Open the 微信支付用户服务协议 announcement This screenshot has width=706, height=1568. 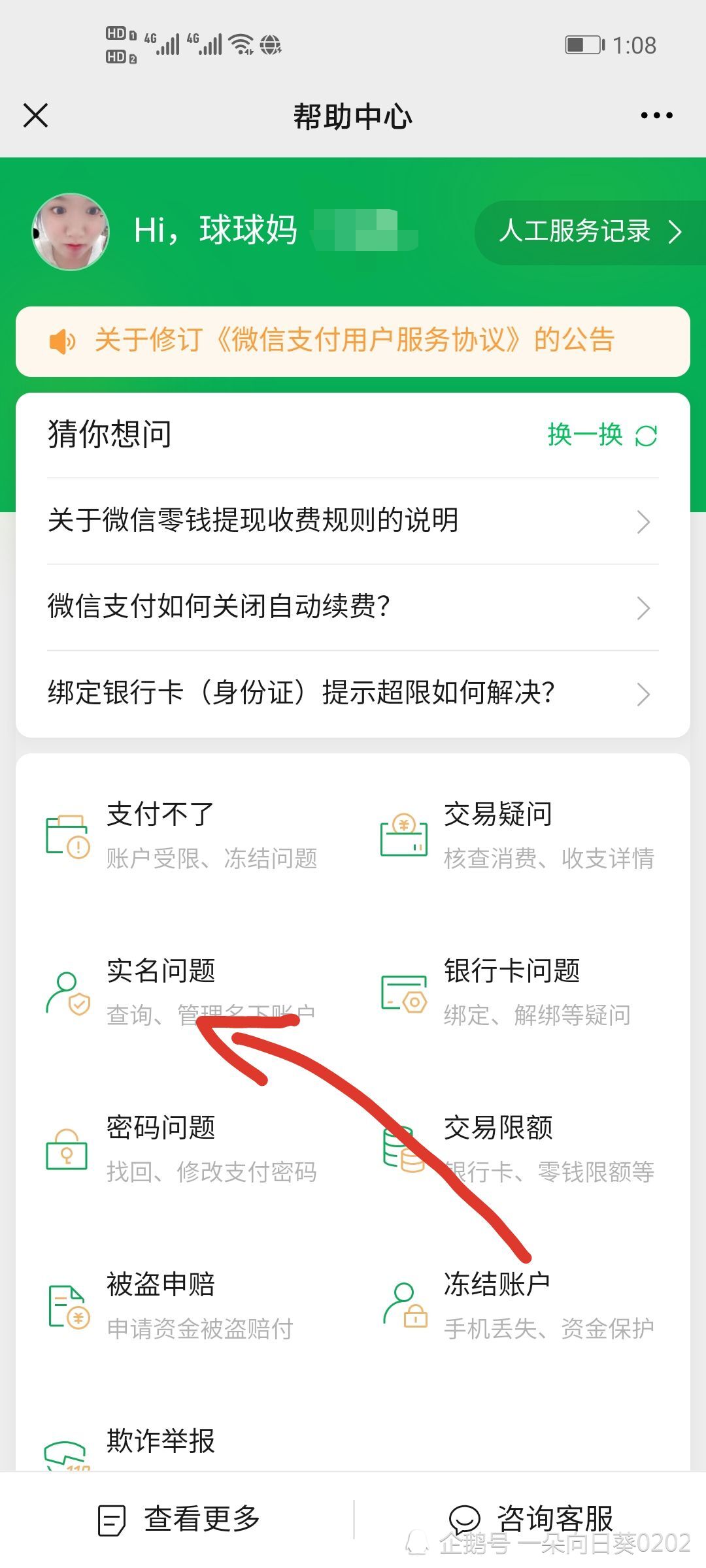tap(353, 341)
